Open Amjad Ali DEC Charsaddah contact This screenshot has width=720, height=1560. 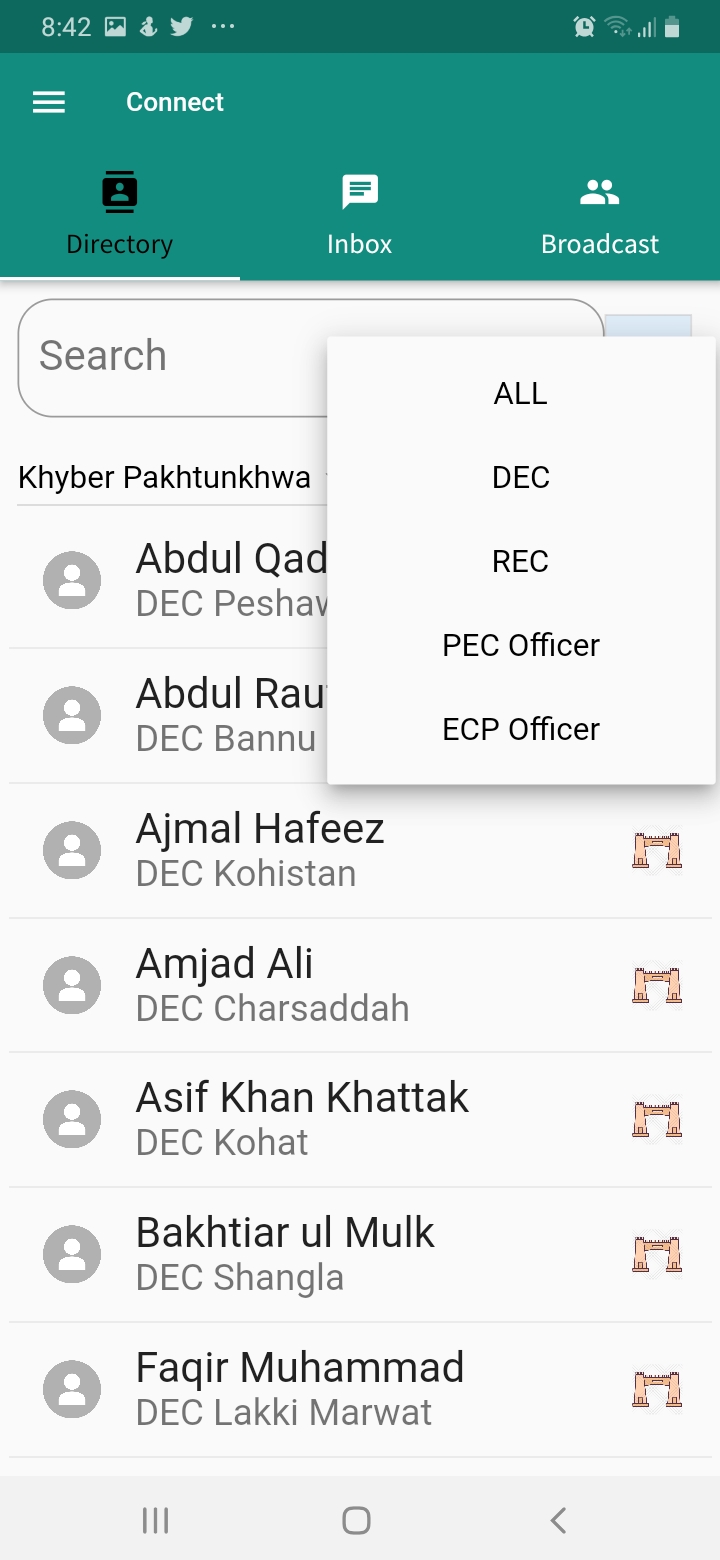(x=360, y=985)
